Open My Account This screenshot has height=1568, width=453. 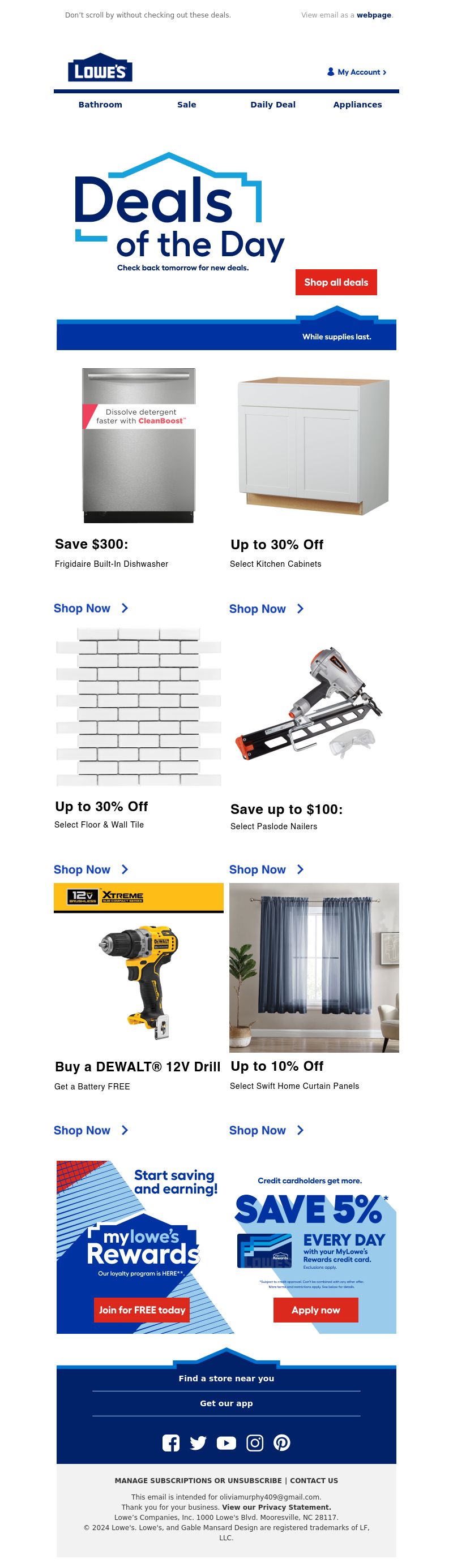357,72
